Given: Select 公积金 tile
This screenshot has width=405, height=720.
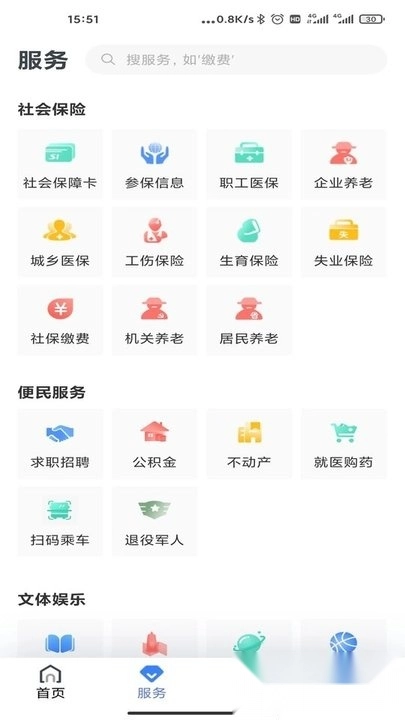Looking at the screenshot, I should pyautogui.click(x=154, y=444).
